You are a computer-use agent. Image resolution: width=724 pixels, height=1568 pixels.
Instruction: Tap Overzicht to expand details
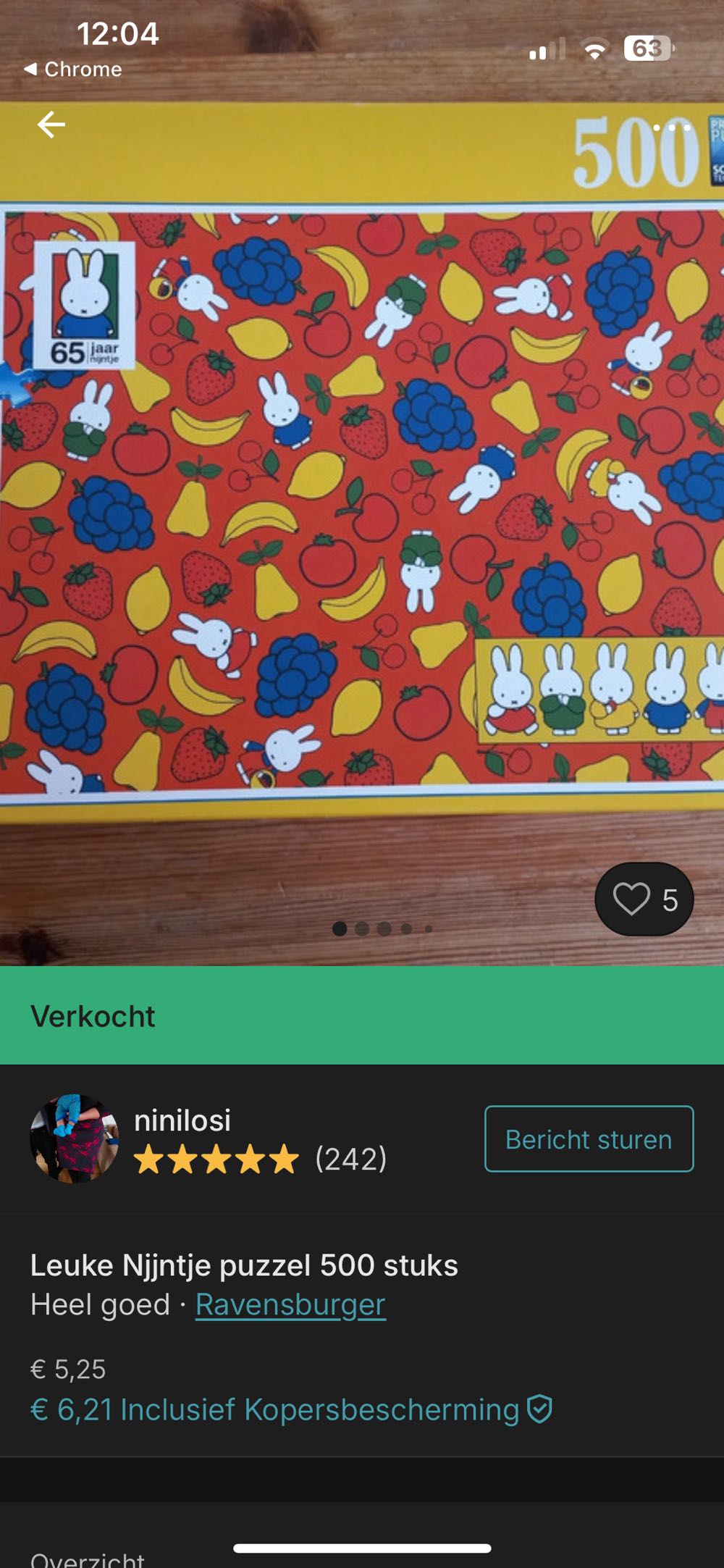click(89, 1559)
